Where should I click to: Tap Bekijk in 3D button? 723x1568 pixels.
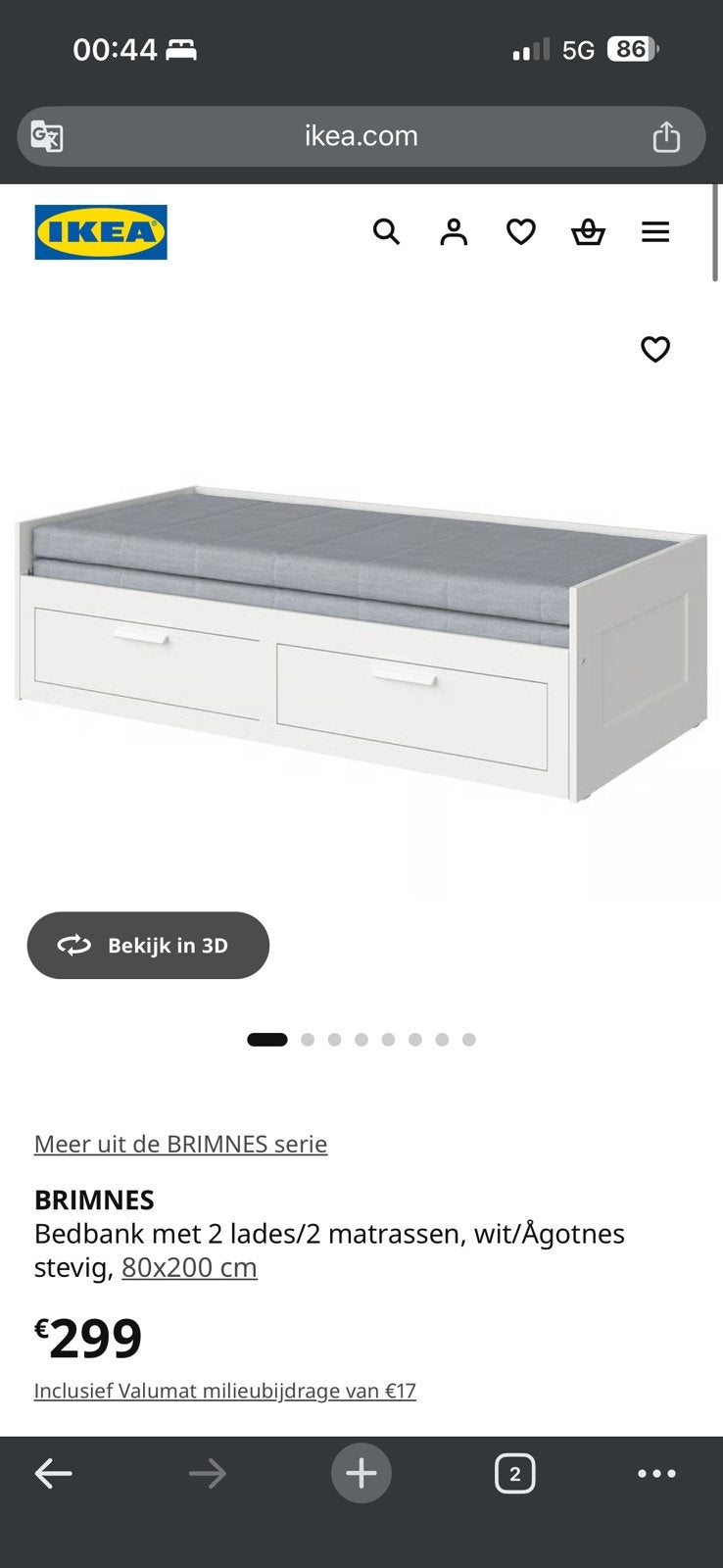point(148,945)
